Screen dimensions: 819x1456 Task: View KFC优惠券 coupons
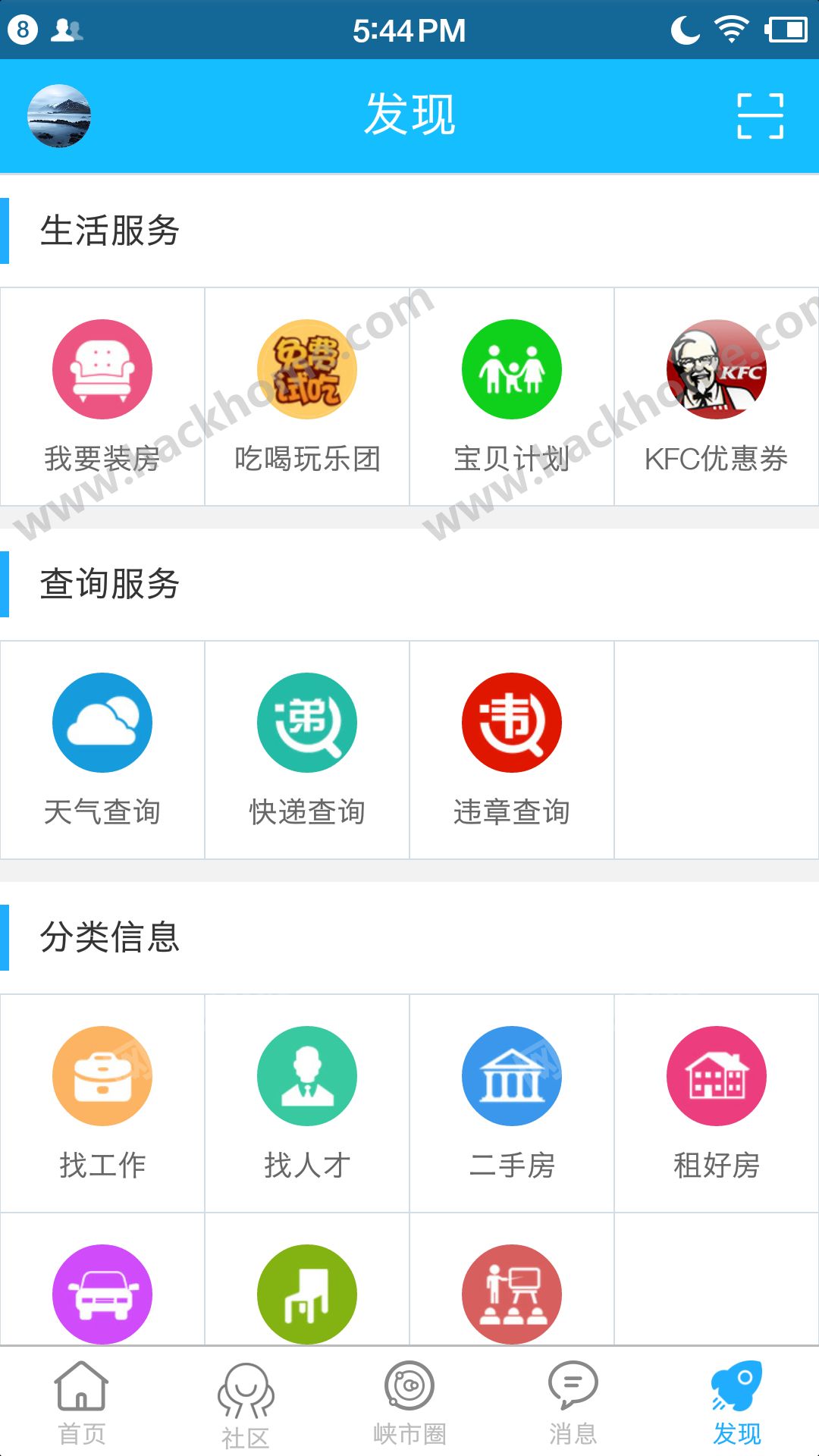tap(717, 396)
